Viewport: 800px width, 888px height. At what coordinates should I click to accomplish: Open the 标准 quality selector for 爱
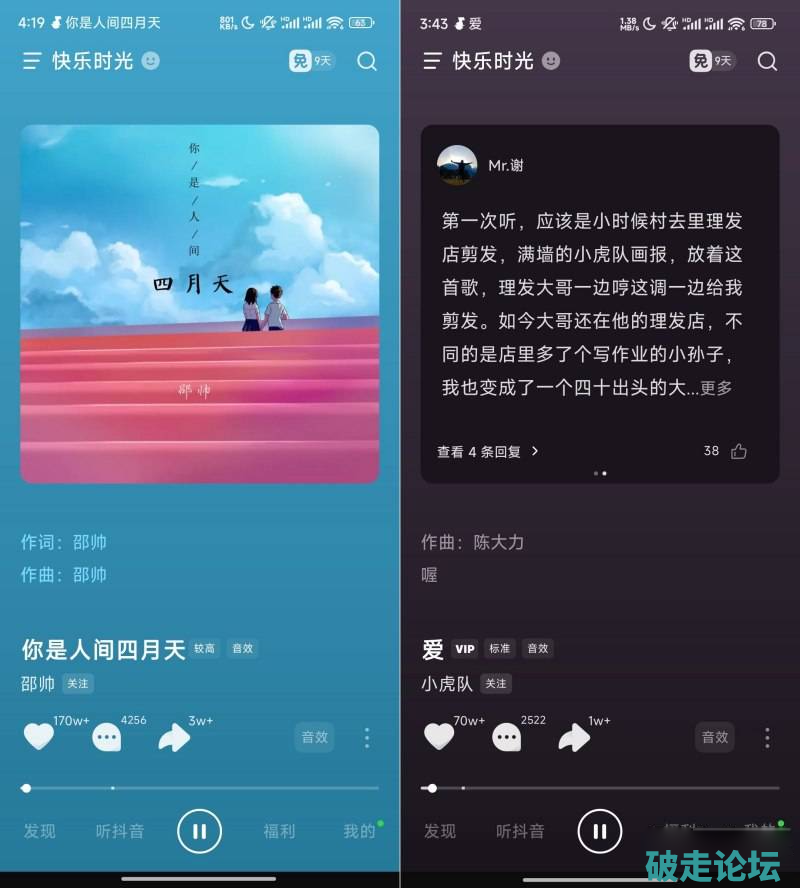click(x=499, y=648)
